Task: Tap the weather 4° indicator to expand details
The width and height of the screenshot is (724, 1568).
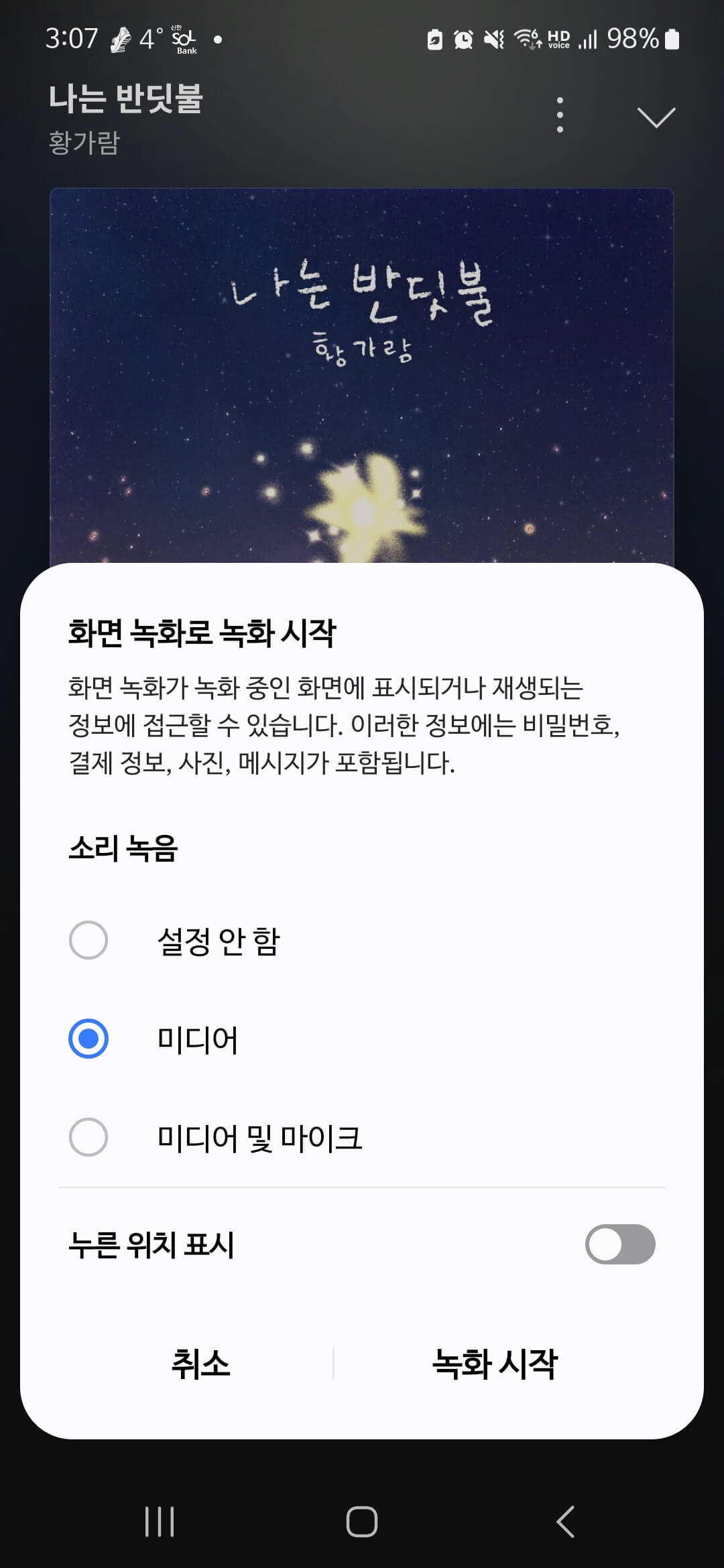Action: [148, 39]
